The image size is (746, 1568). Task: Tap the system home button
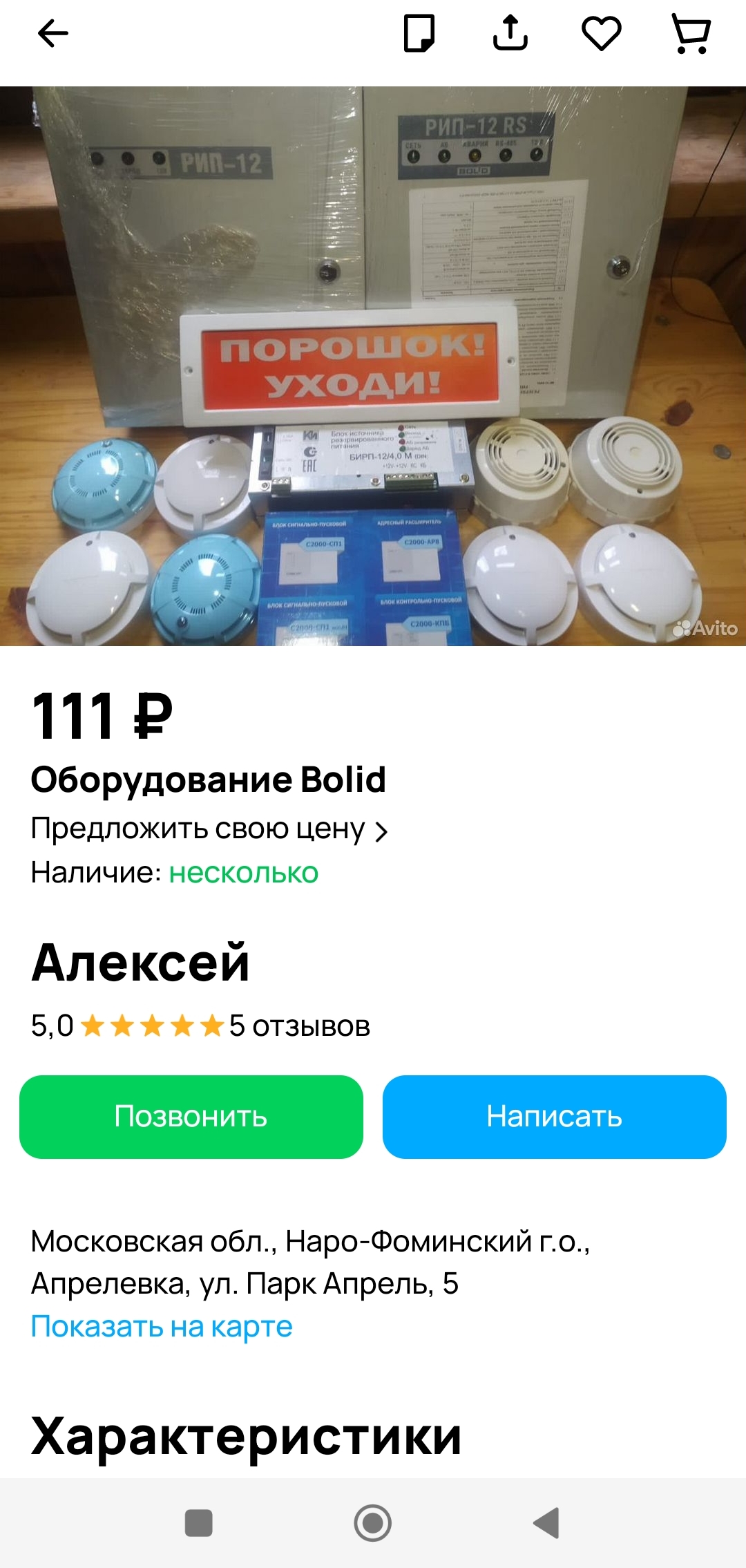point(373,1523)
